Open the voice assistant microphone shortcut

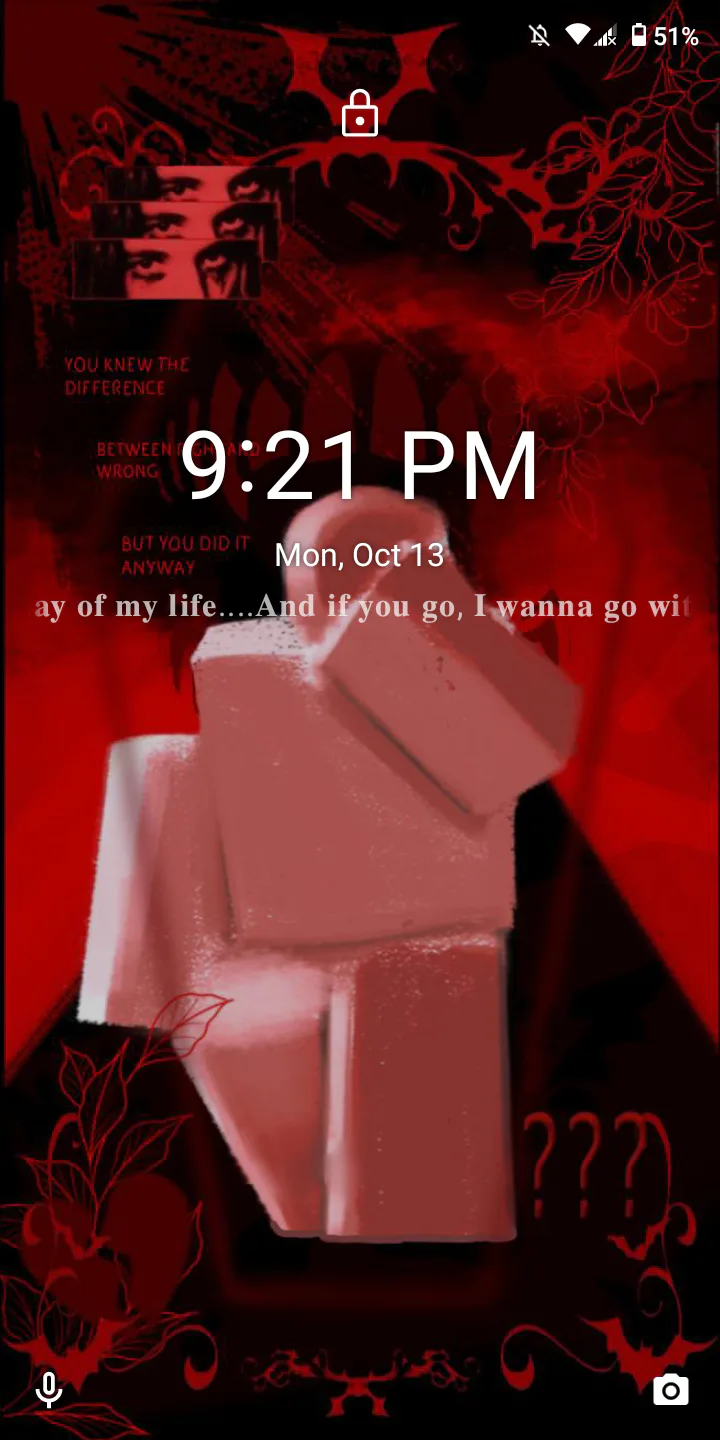(x=48, y=1390)
